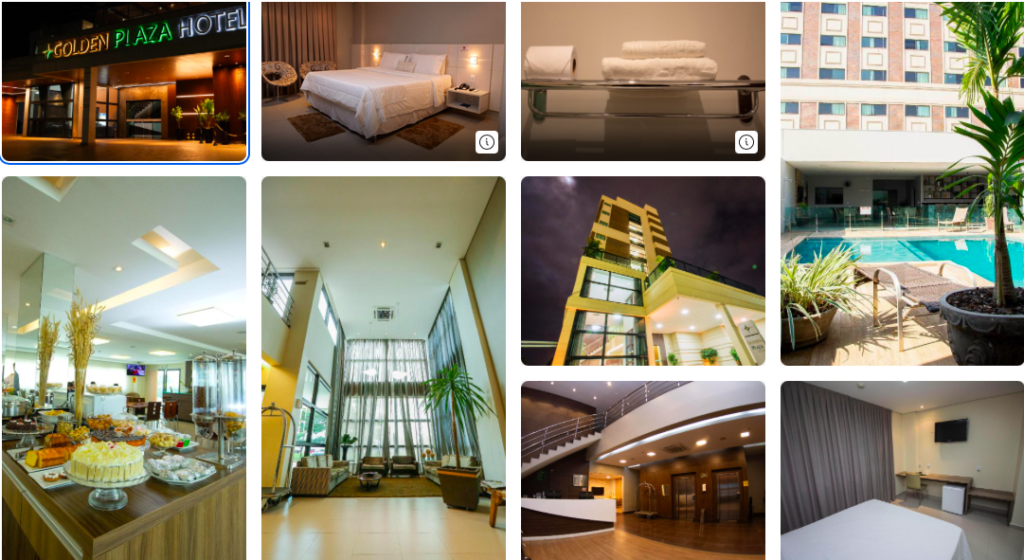Image resolution: width=1024 pixels, height=560 pixels.
Task: Show info for the towels photo
Action: click(746, 142)
